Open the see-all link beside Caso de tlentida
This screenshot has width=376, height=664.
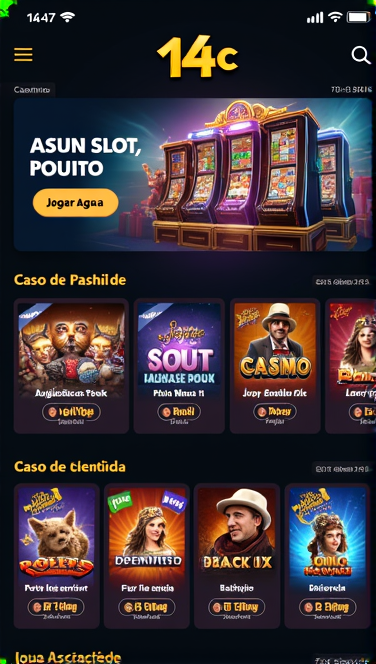tap(343, 468)
